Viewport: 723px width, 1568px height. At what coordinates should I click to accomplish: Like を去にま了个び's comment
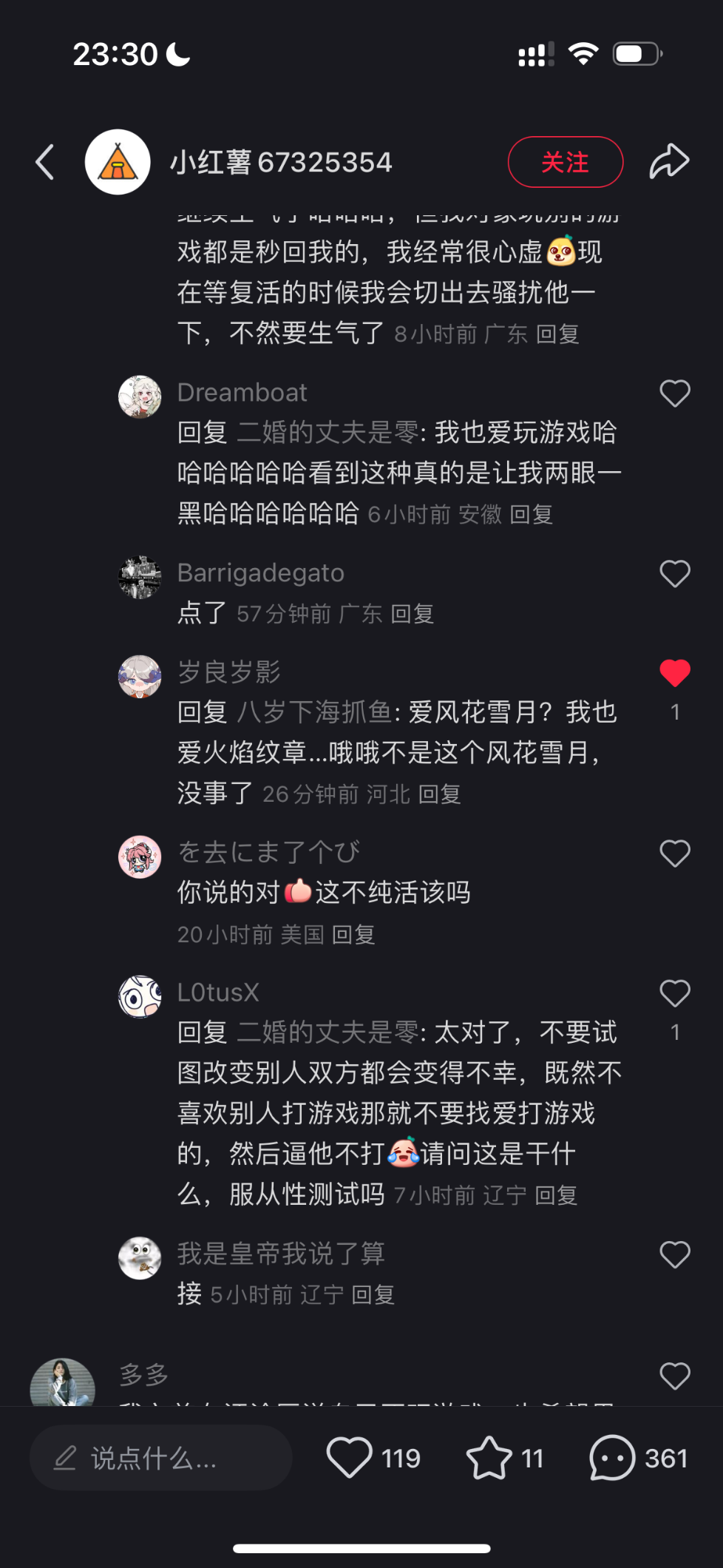pyautogui.click(x=674, y=854)
